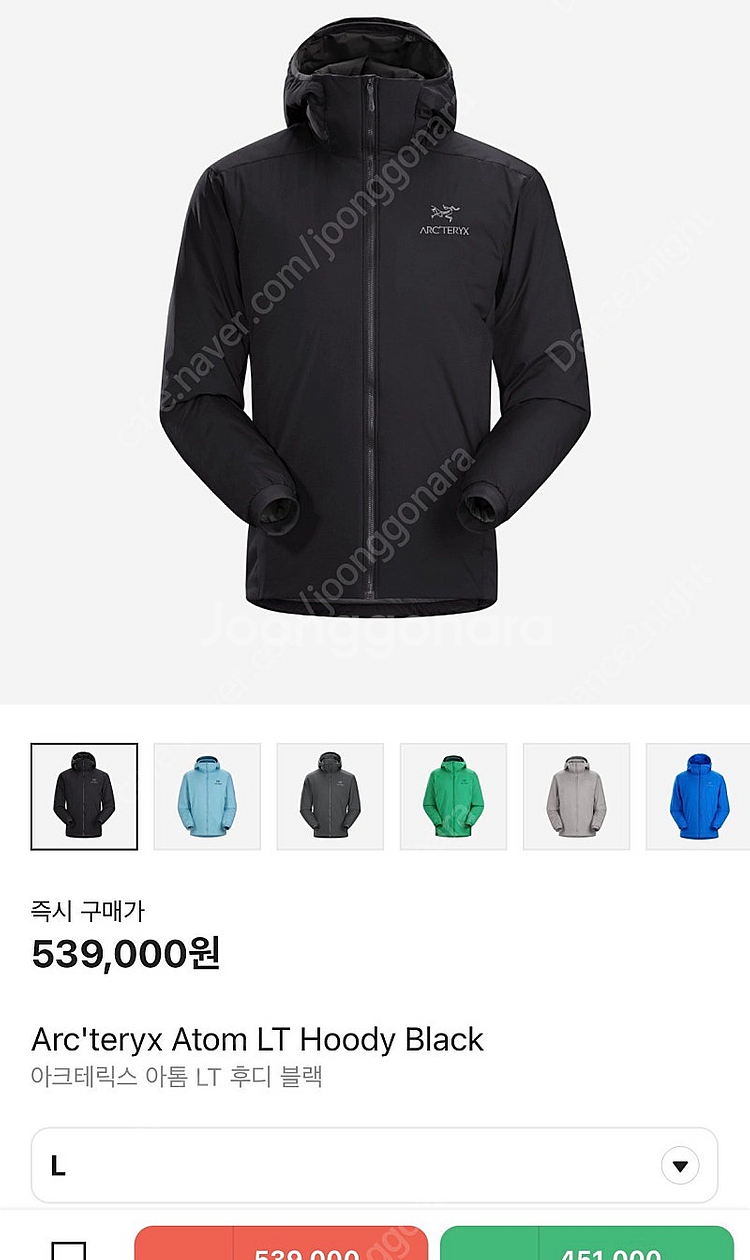Select the black jacket color thumbnail

84,796
